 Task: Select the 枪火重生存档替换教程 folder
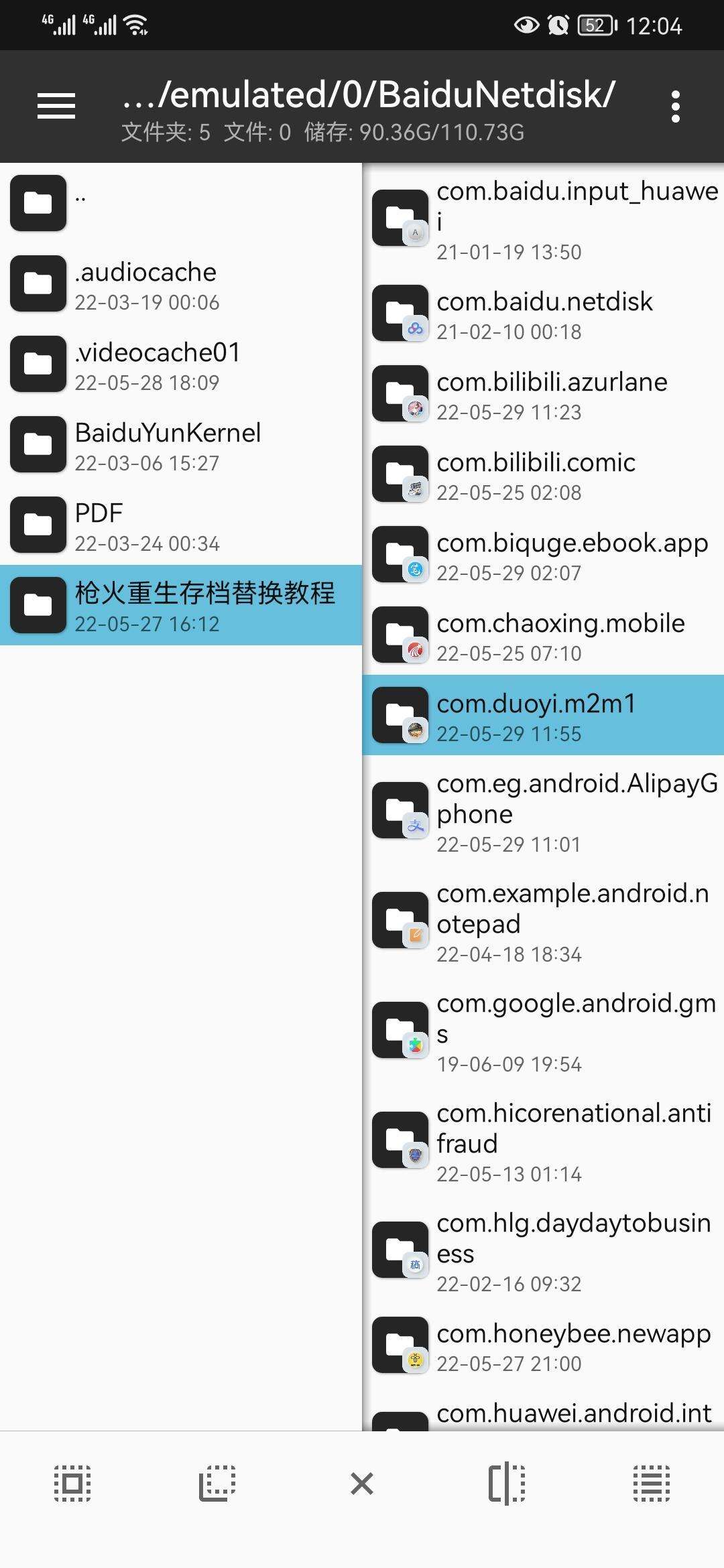coord(181,606)
